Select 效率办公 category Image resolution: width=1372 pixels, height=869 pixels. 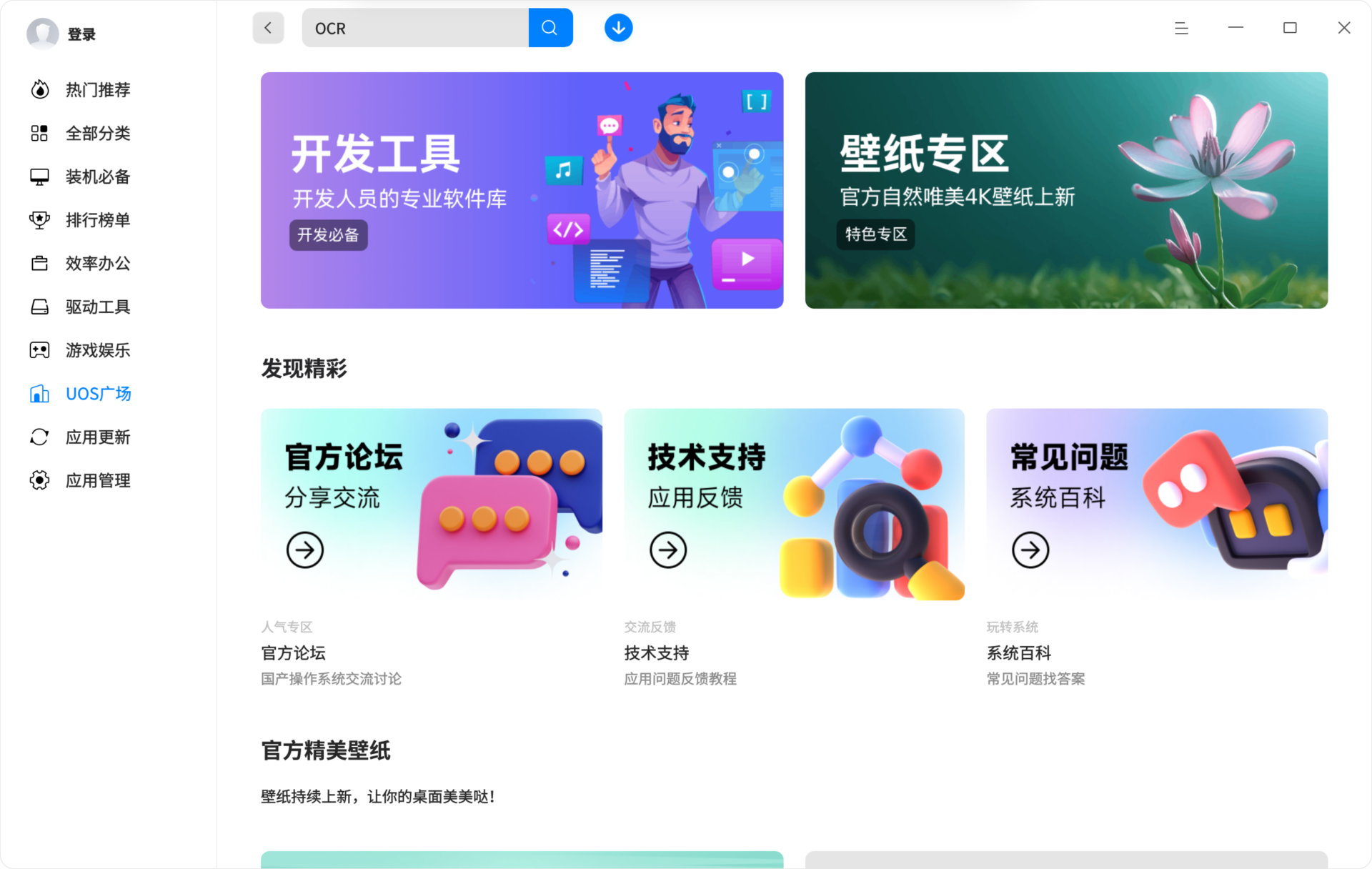pos(97,264)
